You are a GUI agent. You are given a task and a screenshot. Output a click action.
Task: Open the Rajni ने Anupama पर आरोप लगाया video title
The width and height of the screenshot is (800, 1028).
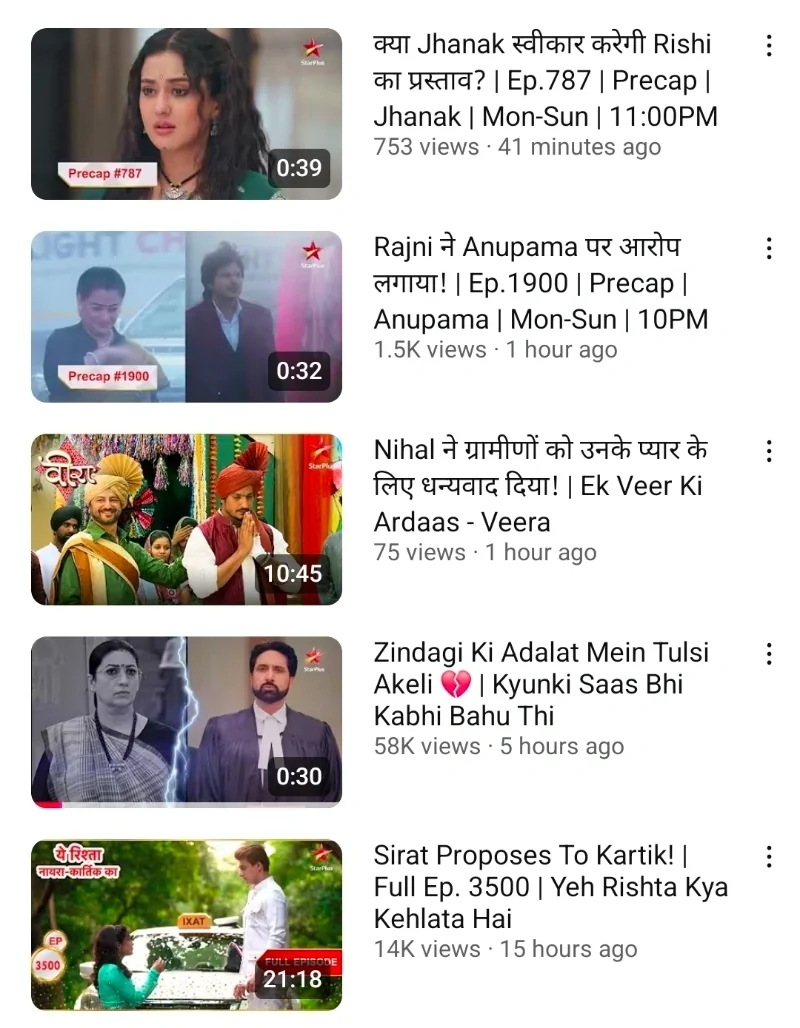click(541, 283)
